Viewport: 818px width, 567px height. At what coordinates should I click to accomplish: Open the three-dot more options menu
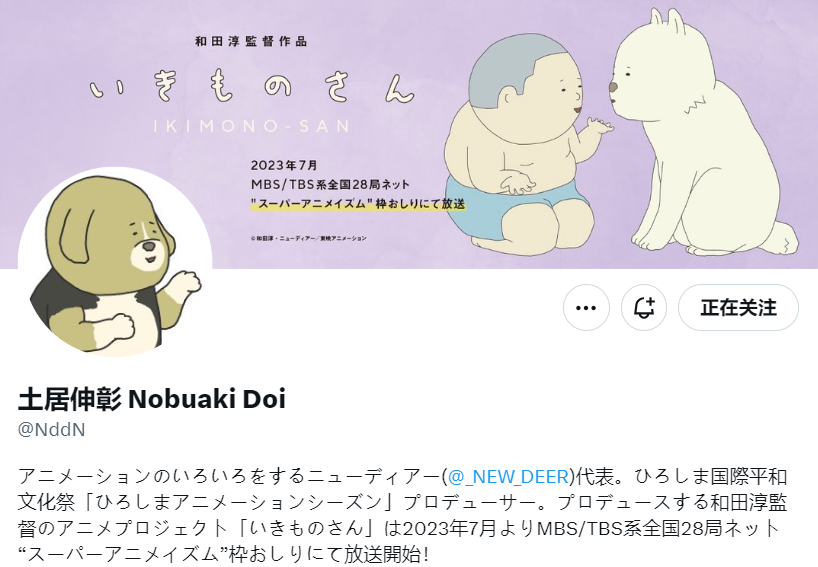[x=586, y=308]
